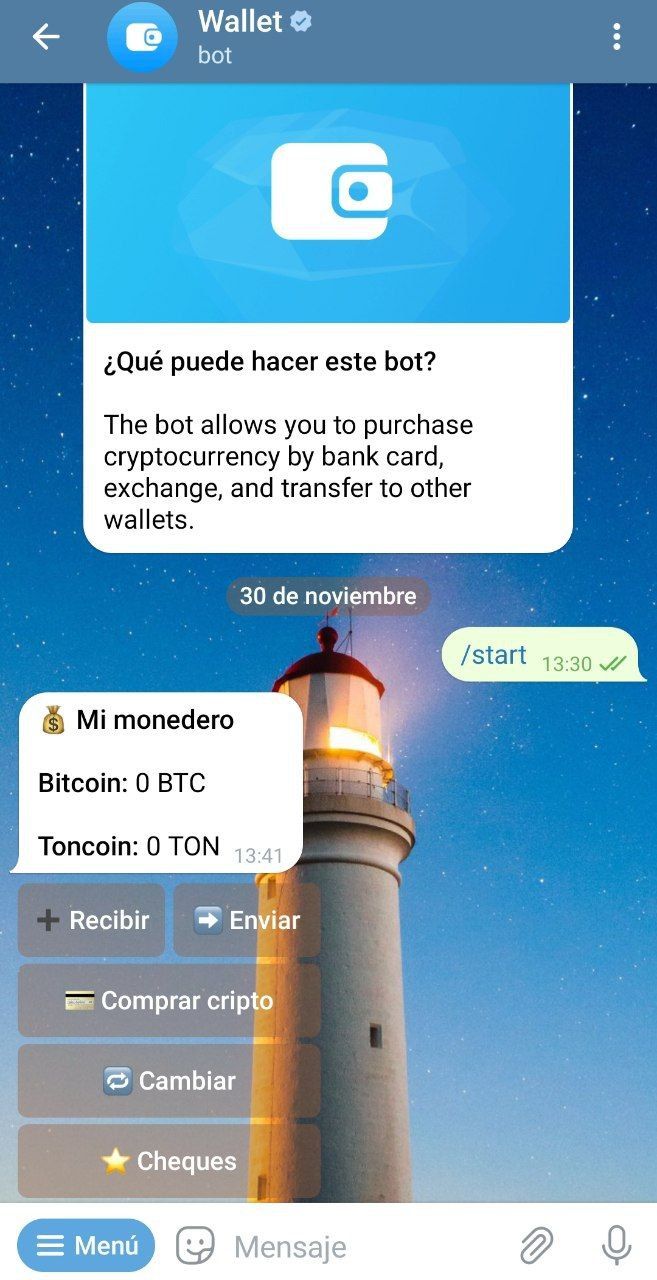The image size is (657, 1280).
Task: Tap the /start command link
Action: click(x=493, y=655)
